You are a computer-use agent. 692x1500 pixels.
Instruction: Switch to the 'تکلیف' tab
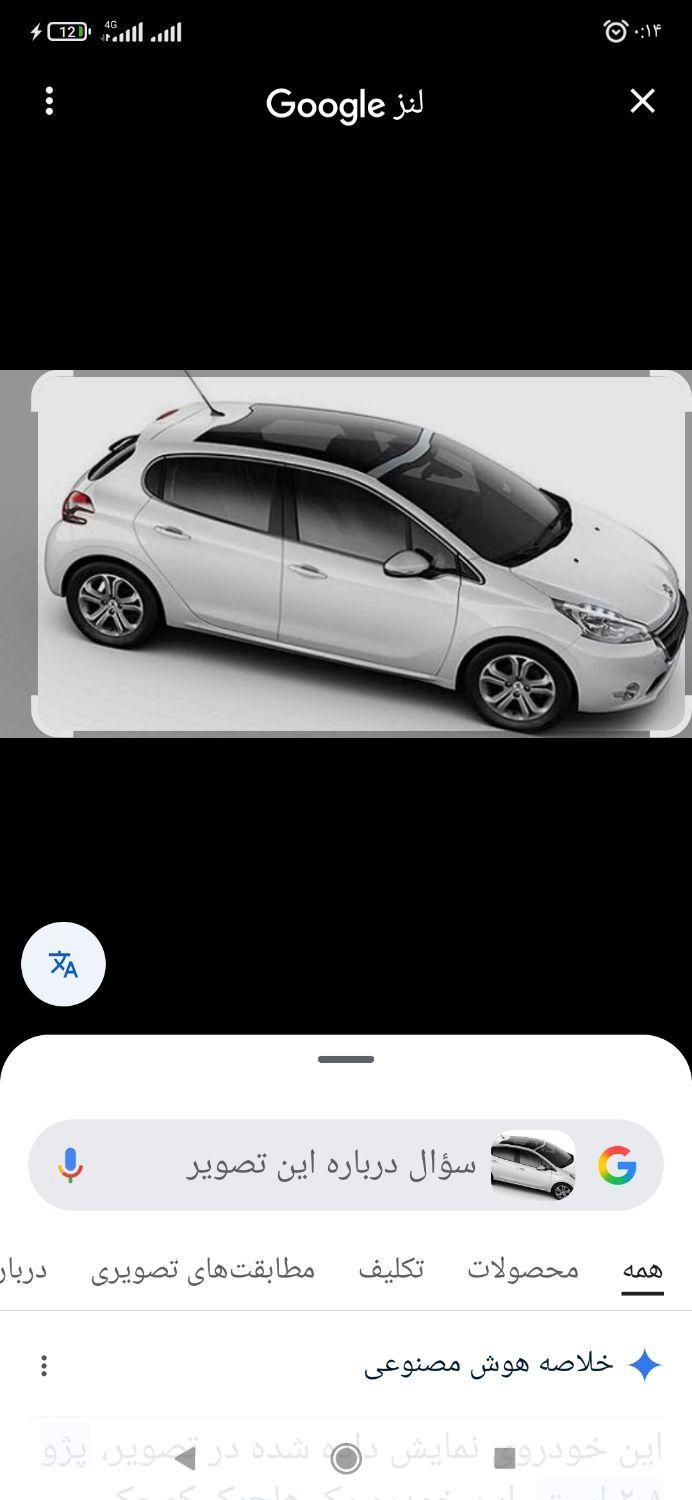pos(391,1270)
